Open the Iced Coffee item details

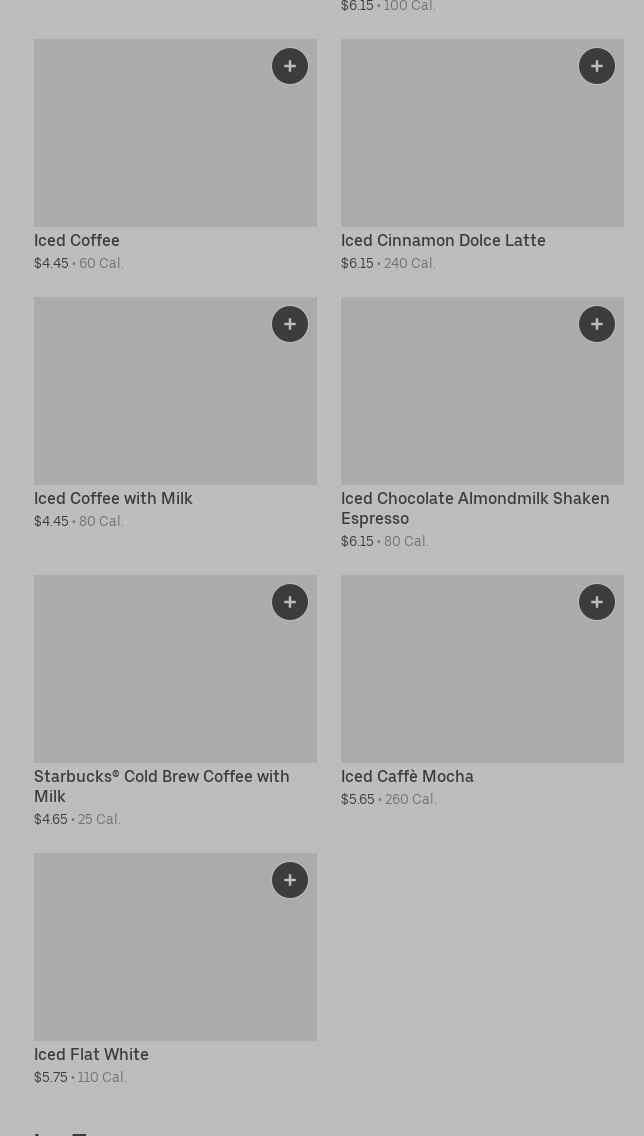click(x=77, y=241)
